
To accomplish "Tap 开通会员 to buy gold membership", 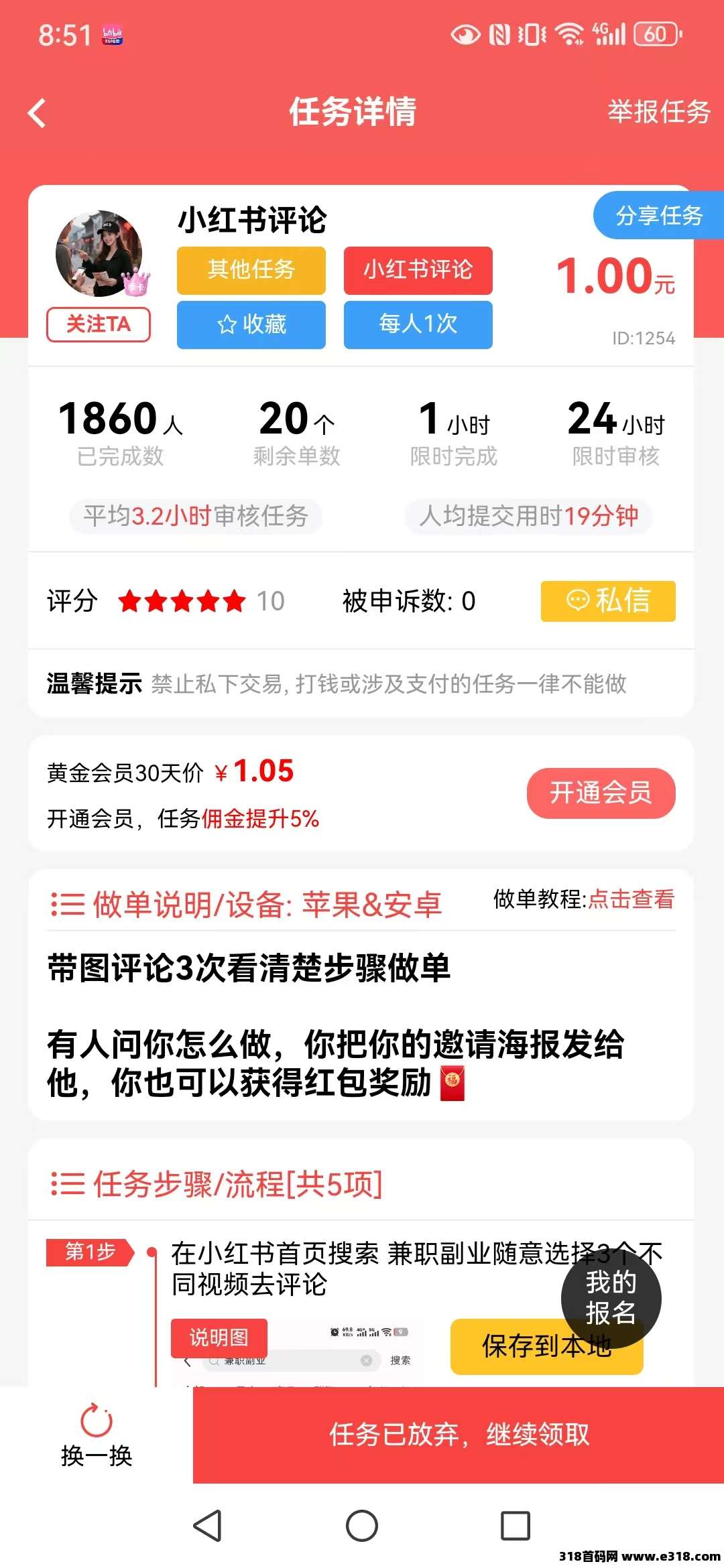I will coord(600,793).
